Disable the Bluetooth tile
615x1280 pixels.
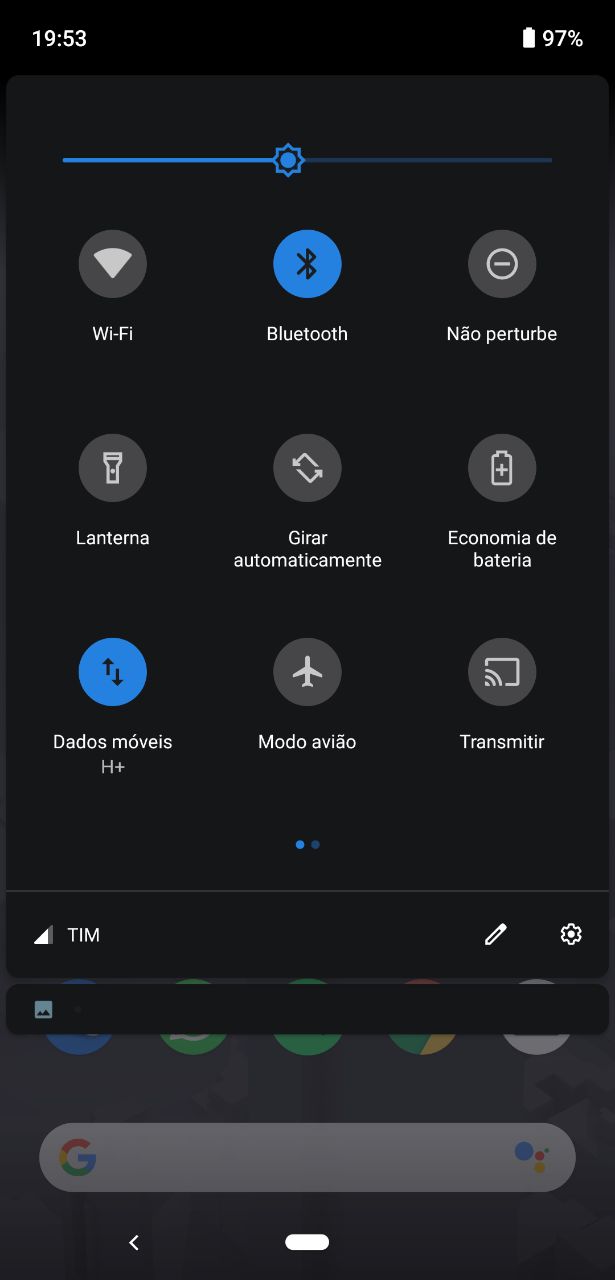(x=307, y=264)
